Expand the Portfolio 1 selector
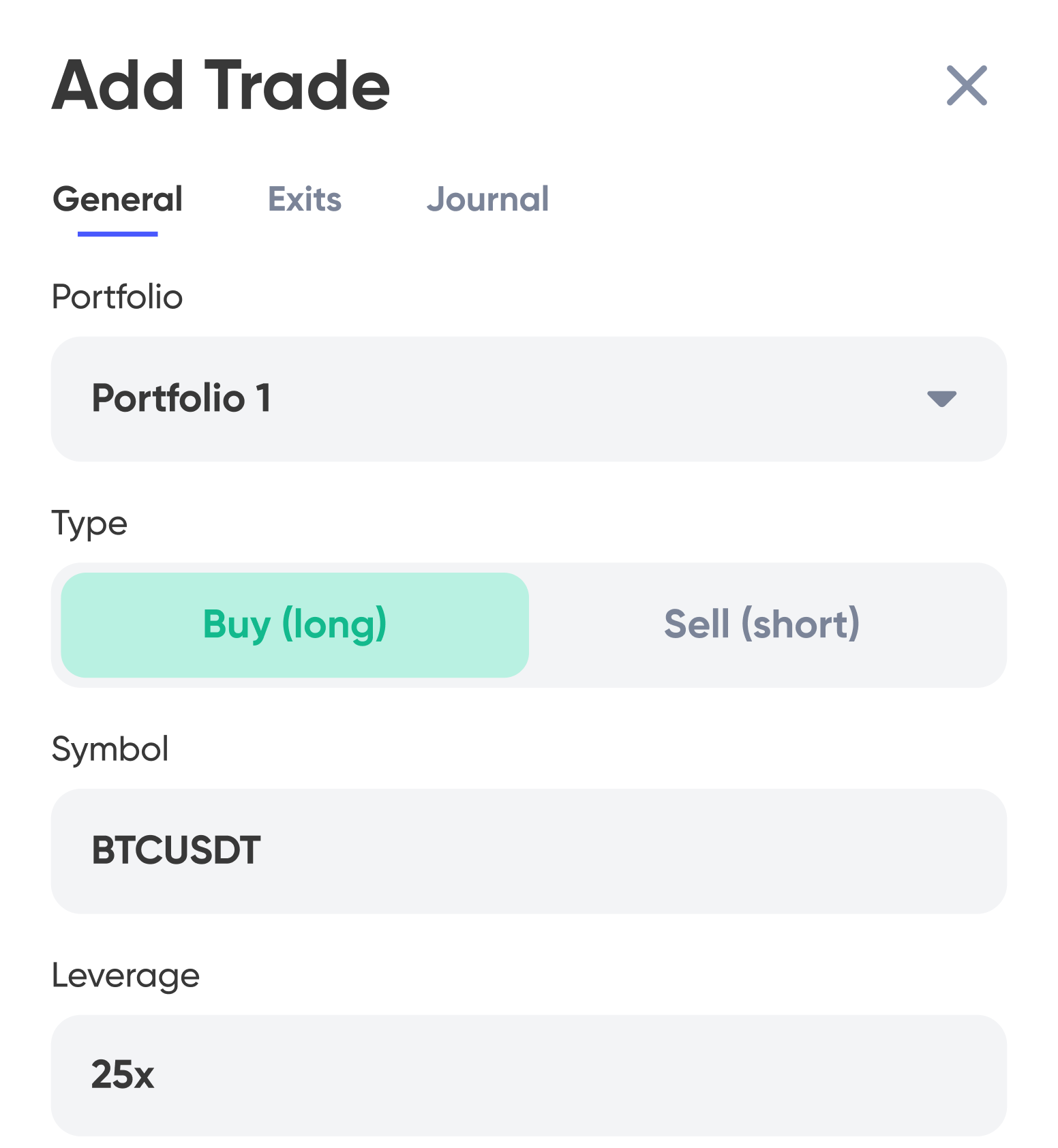Viewport: 1058px width, 1148px height. pos(528,399)
